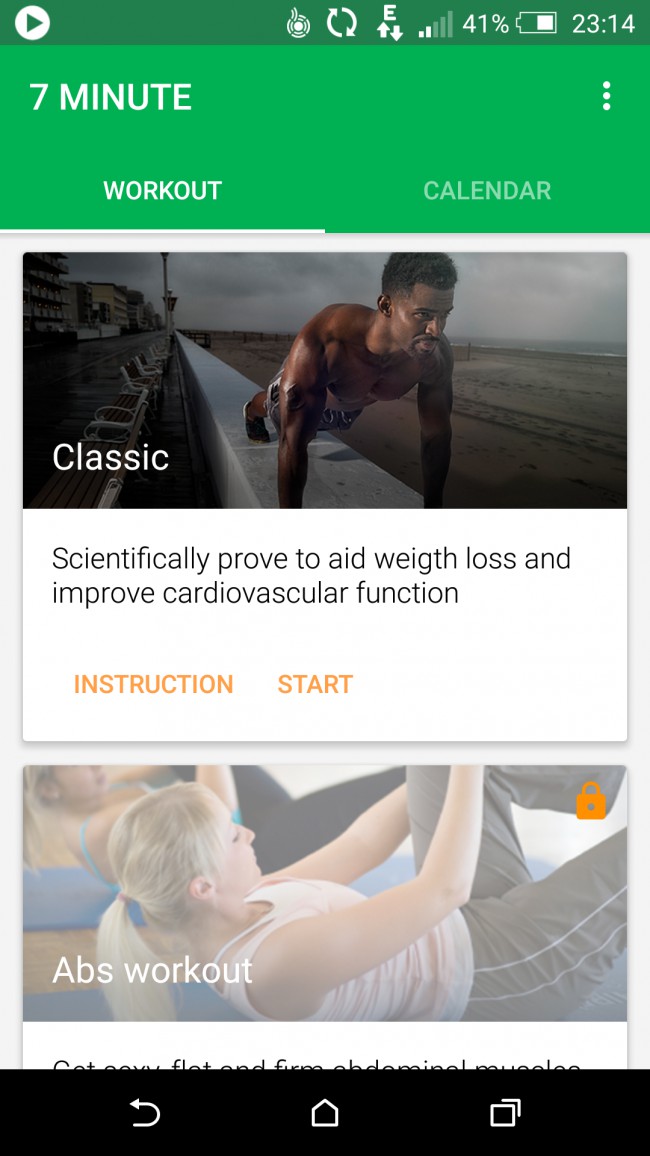Open the Classic workout card
This screenshot has height=1156, width=650.
325,381
